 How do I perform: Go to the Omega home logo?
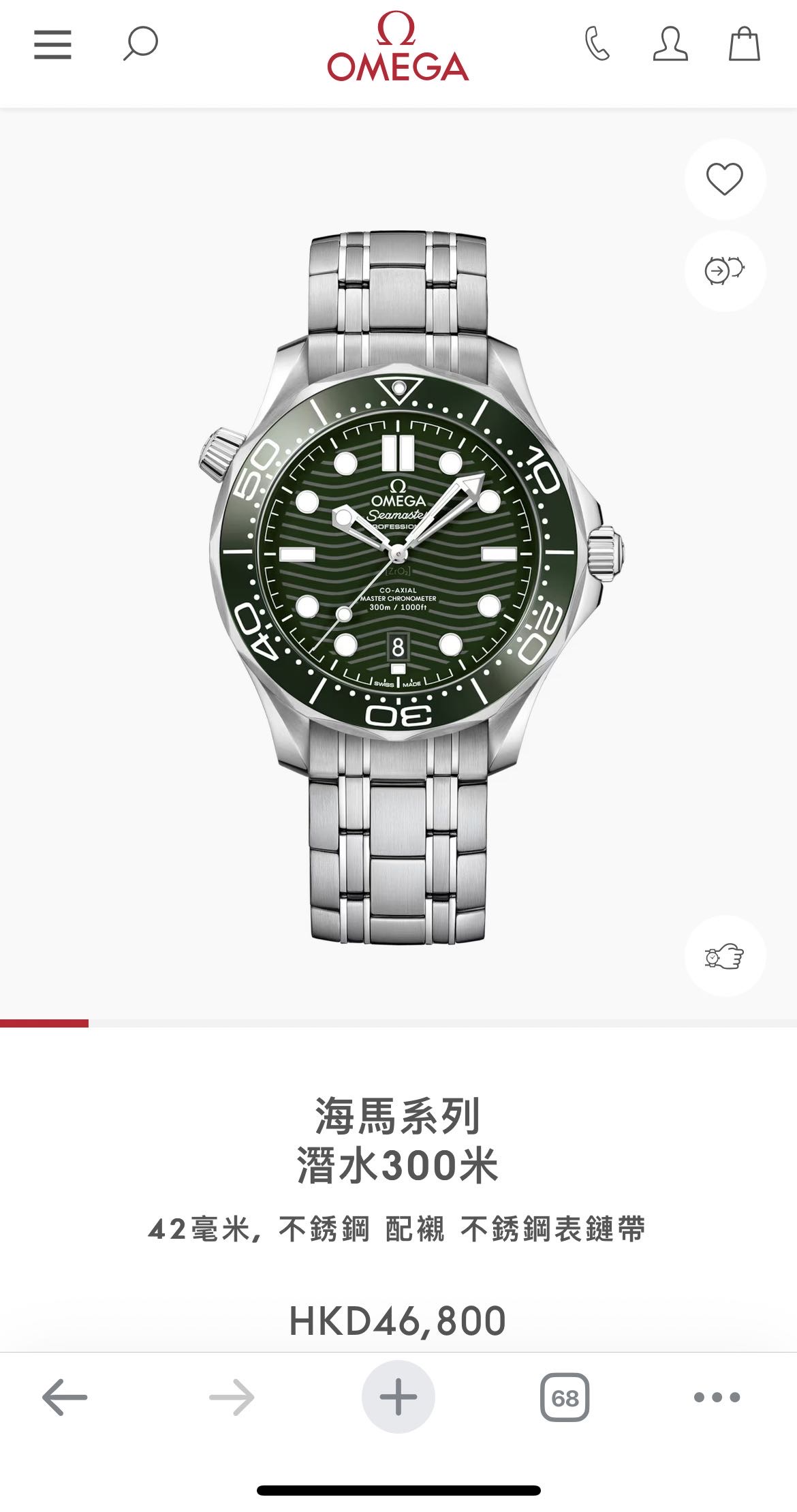(x=398, y=48)
